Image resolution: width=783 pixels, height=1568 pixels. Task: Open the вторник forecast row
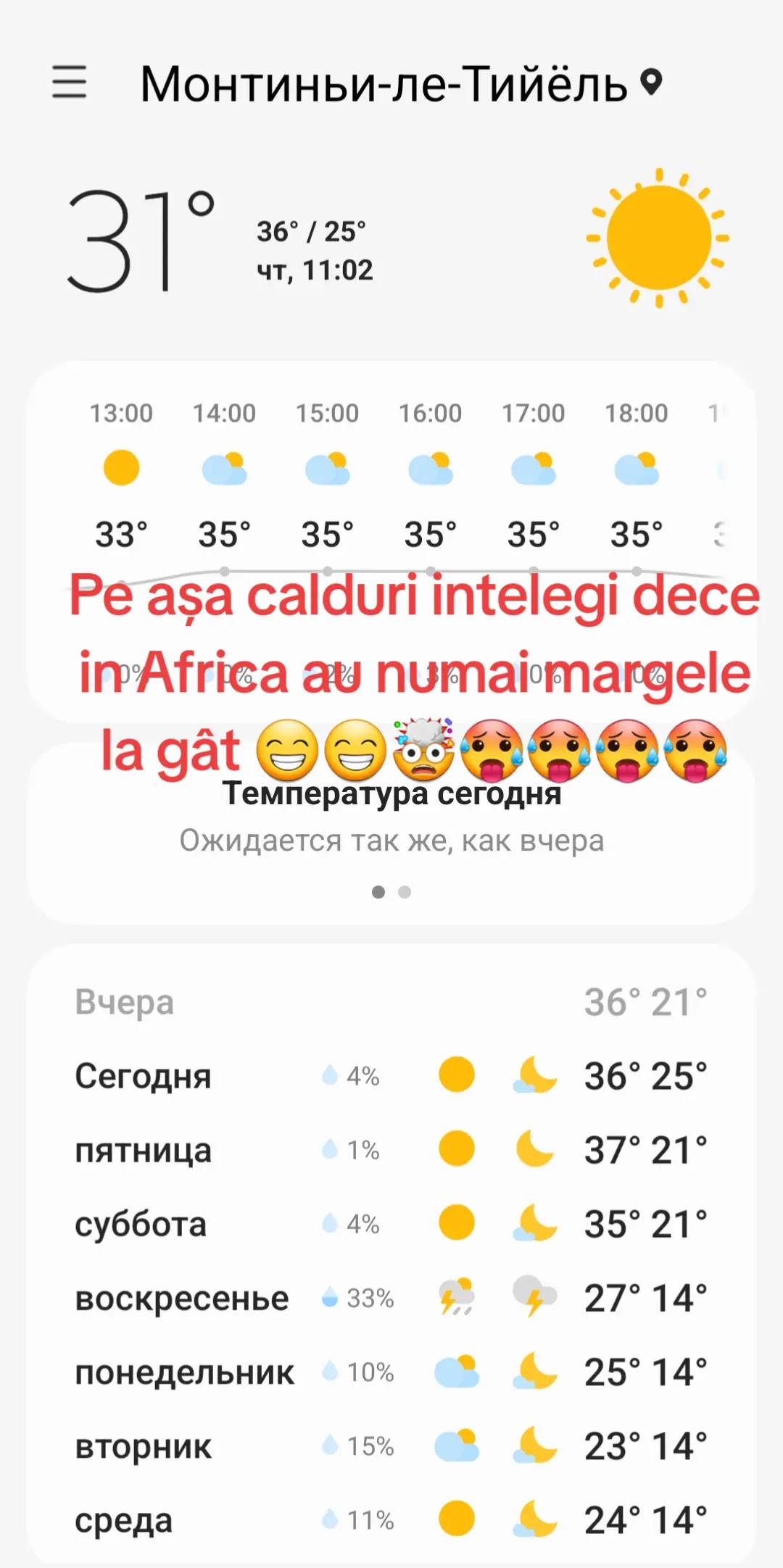pos(391,1446)
